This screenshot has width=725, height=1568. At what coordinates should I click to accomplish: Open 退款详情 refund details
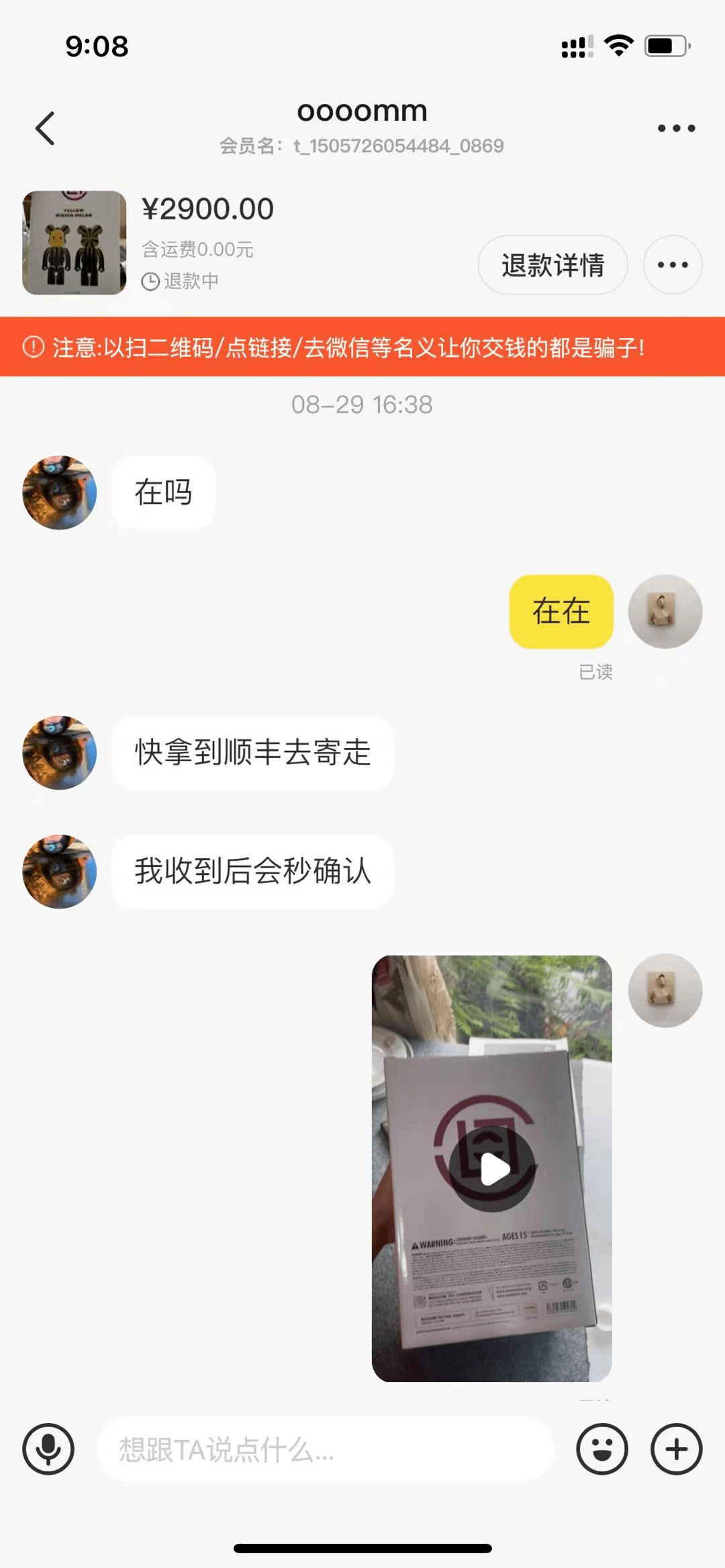click(x=552, y=265)
